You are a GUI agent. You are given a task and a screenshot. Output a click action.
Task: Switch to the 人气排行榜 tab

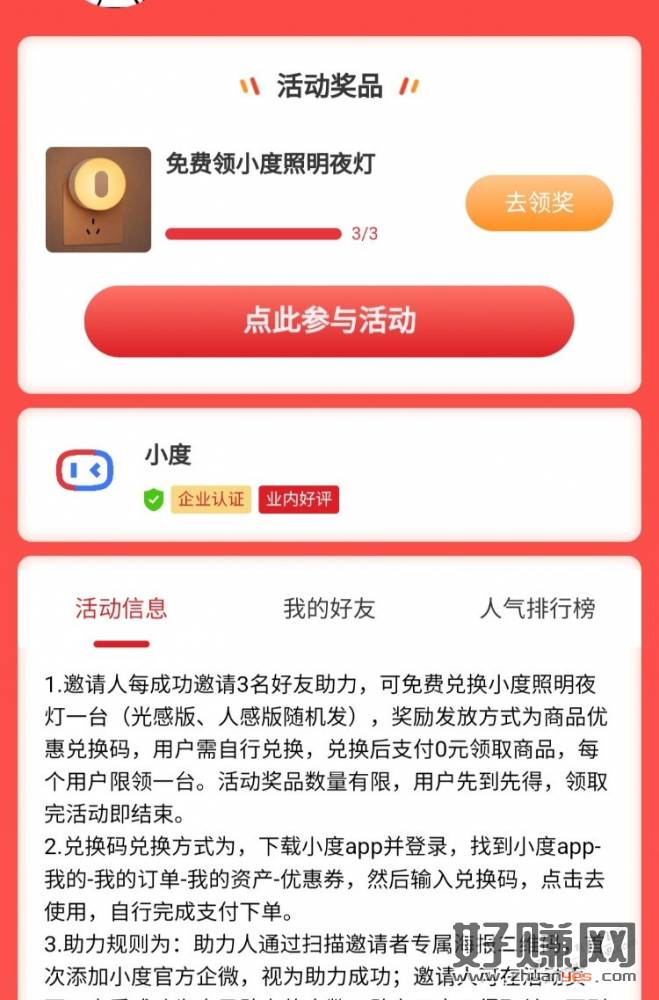point(537,608)
